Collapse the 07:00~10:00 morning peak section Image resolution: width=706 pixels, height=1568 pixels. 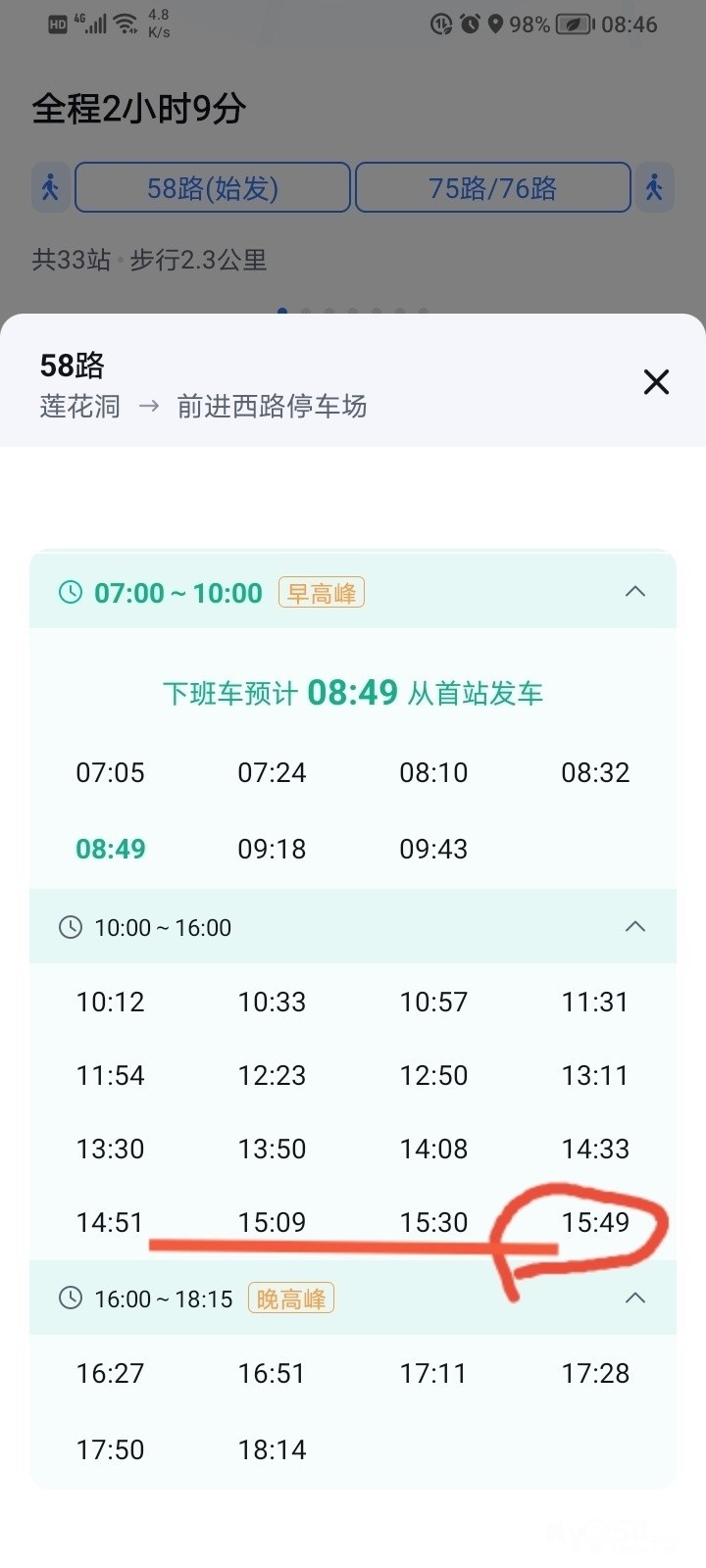click(635, 591)
